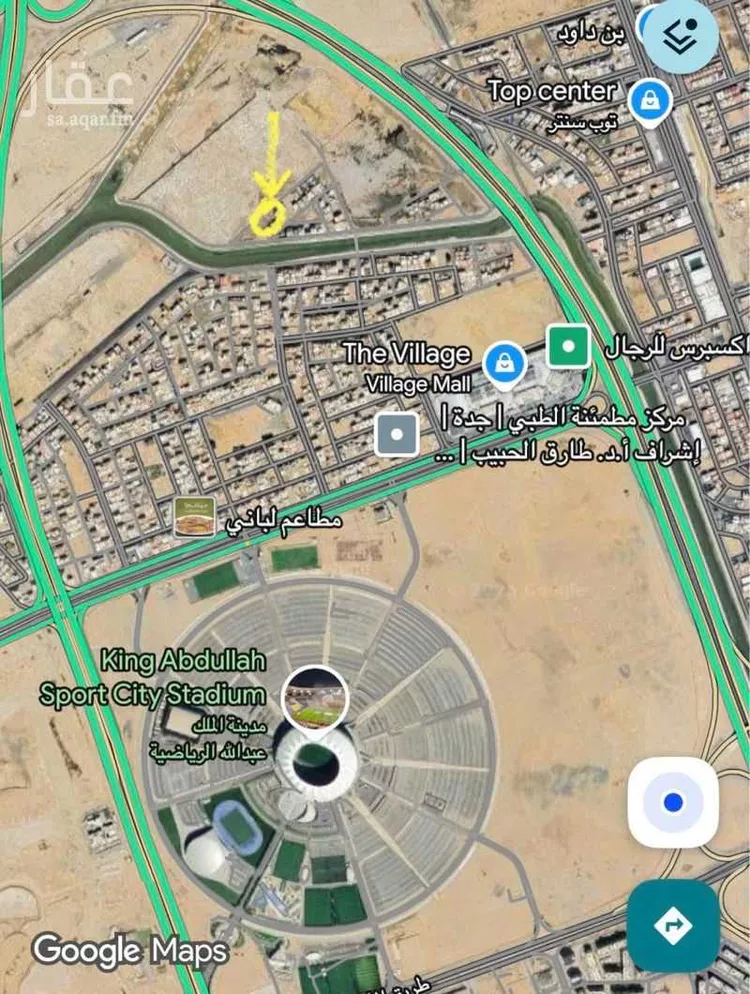This screenshot has height=994, width=750.
Task: Open the Directions arrow icon
Action: [673, 927]
